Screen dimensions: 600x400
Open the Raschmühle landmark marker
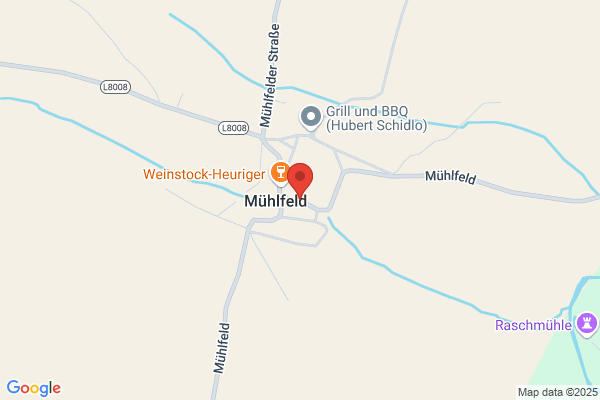587,325
